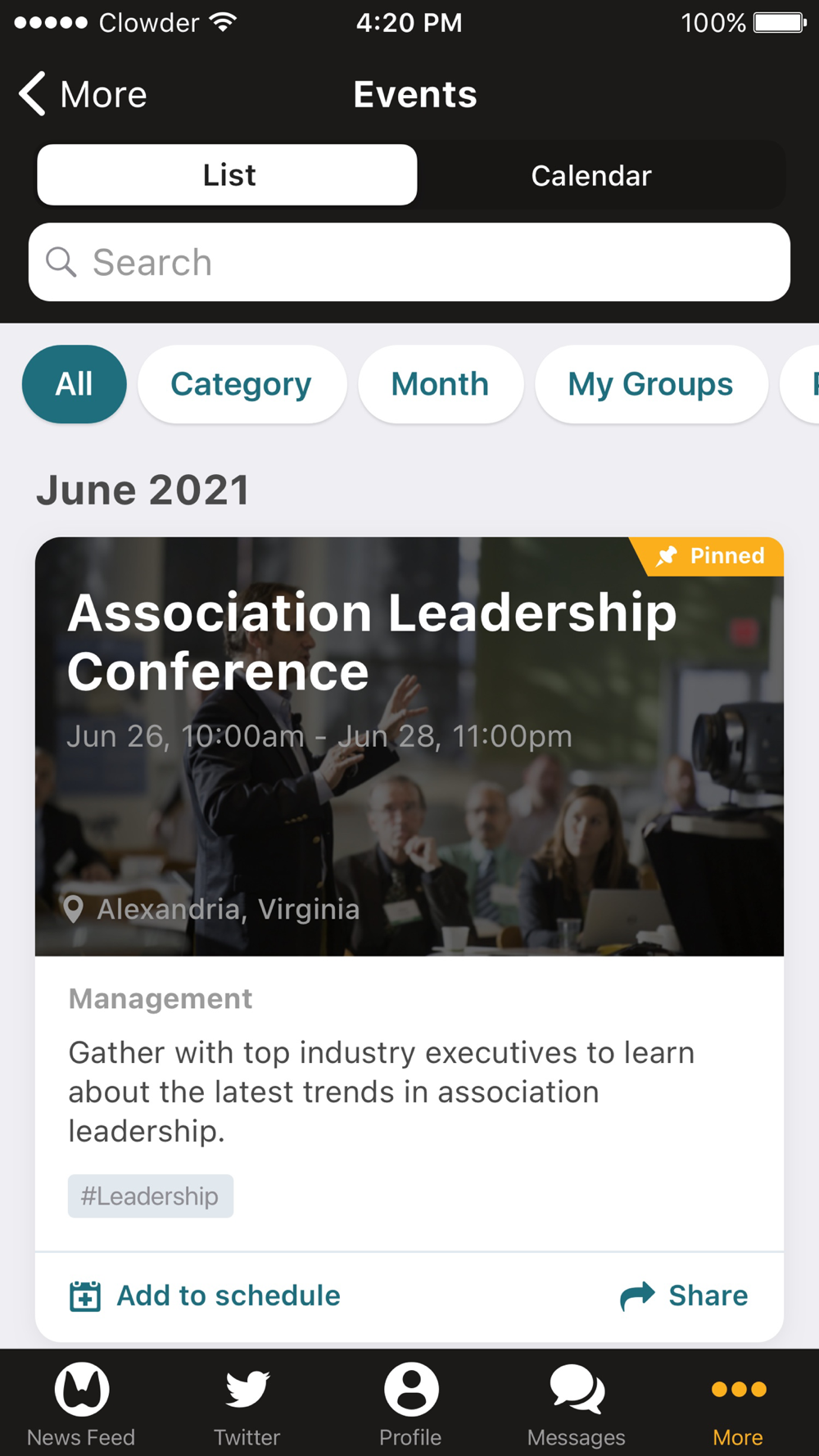Screen dimensions: 819x1456
Task: Go to the Profile tab
Action: pos(410,1404)
